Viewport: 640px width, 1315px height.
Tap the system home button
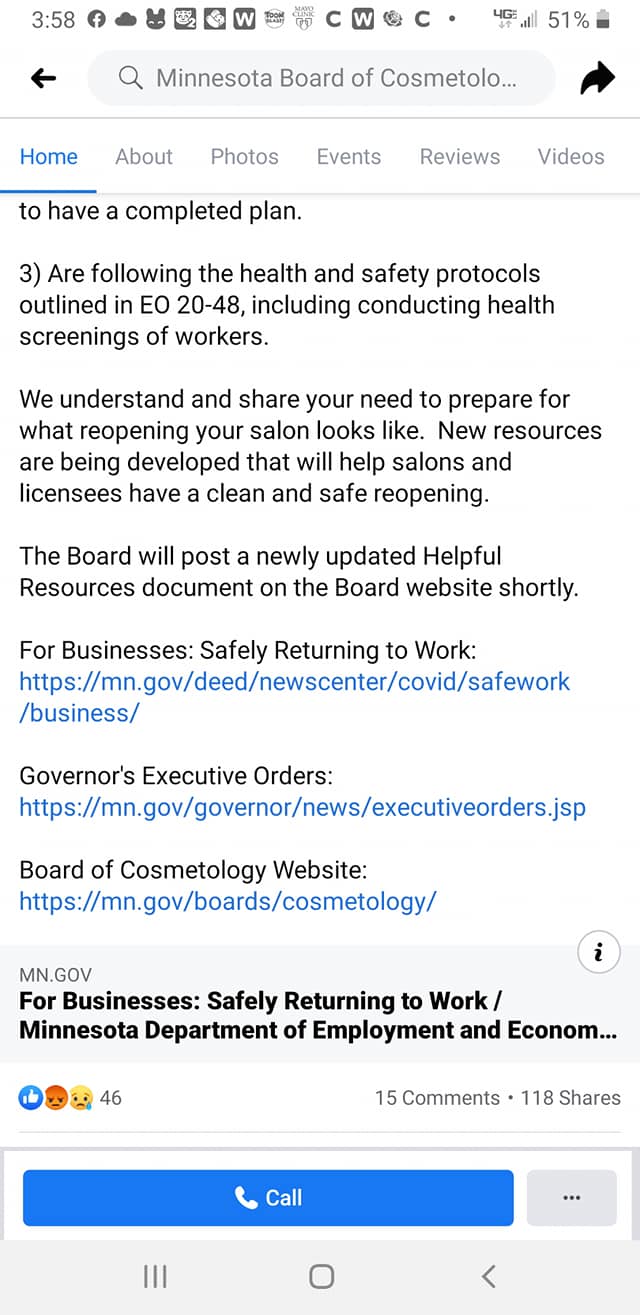(321, 1276)
